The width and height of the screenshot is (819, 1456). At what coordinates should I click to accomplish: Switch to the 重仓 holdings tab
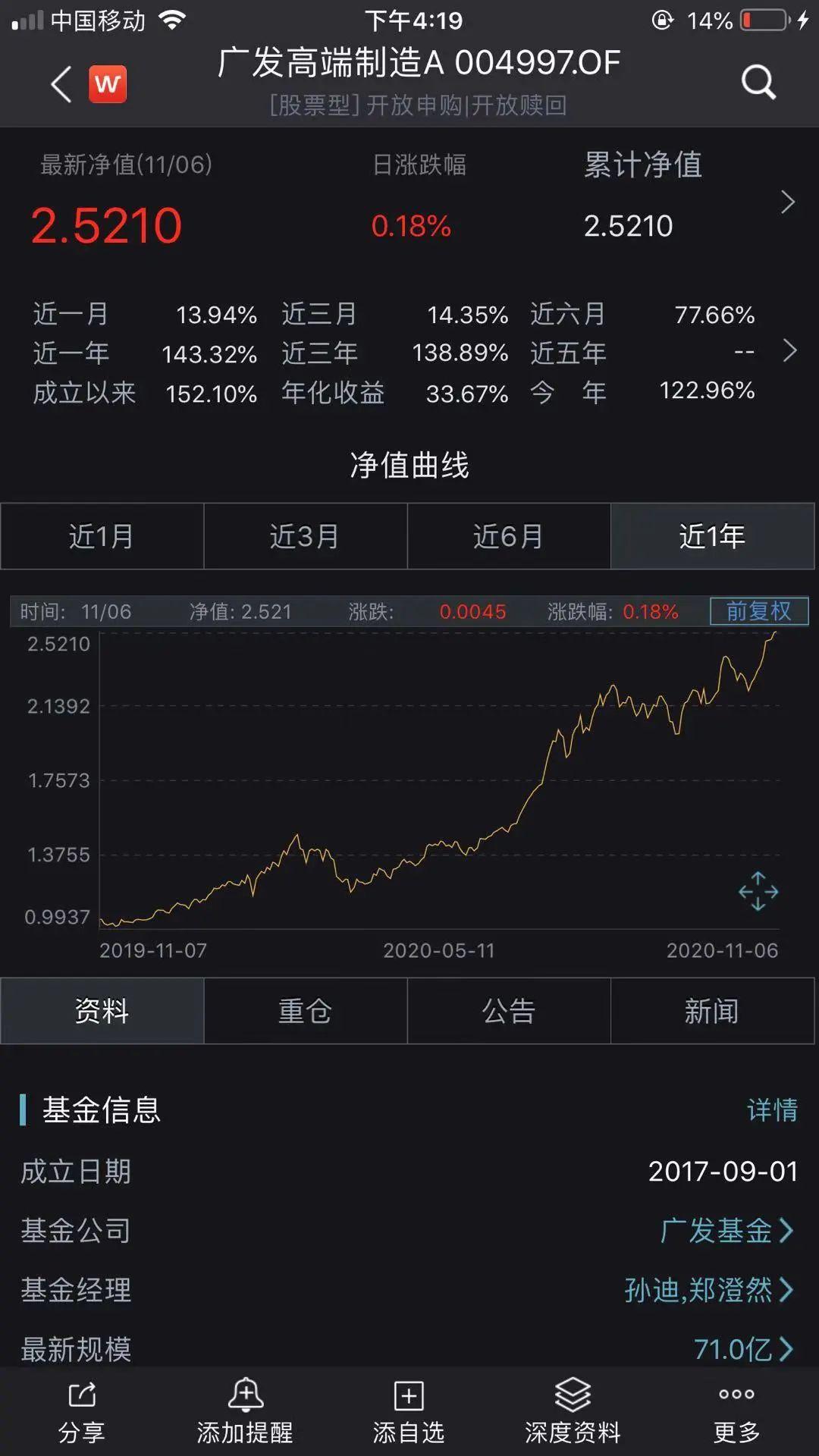click(x=306, y=1011)
